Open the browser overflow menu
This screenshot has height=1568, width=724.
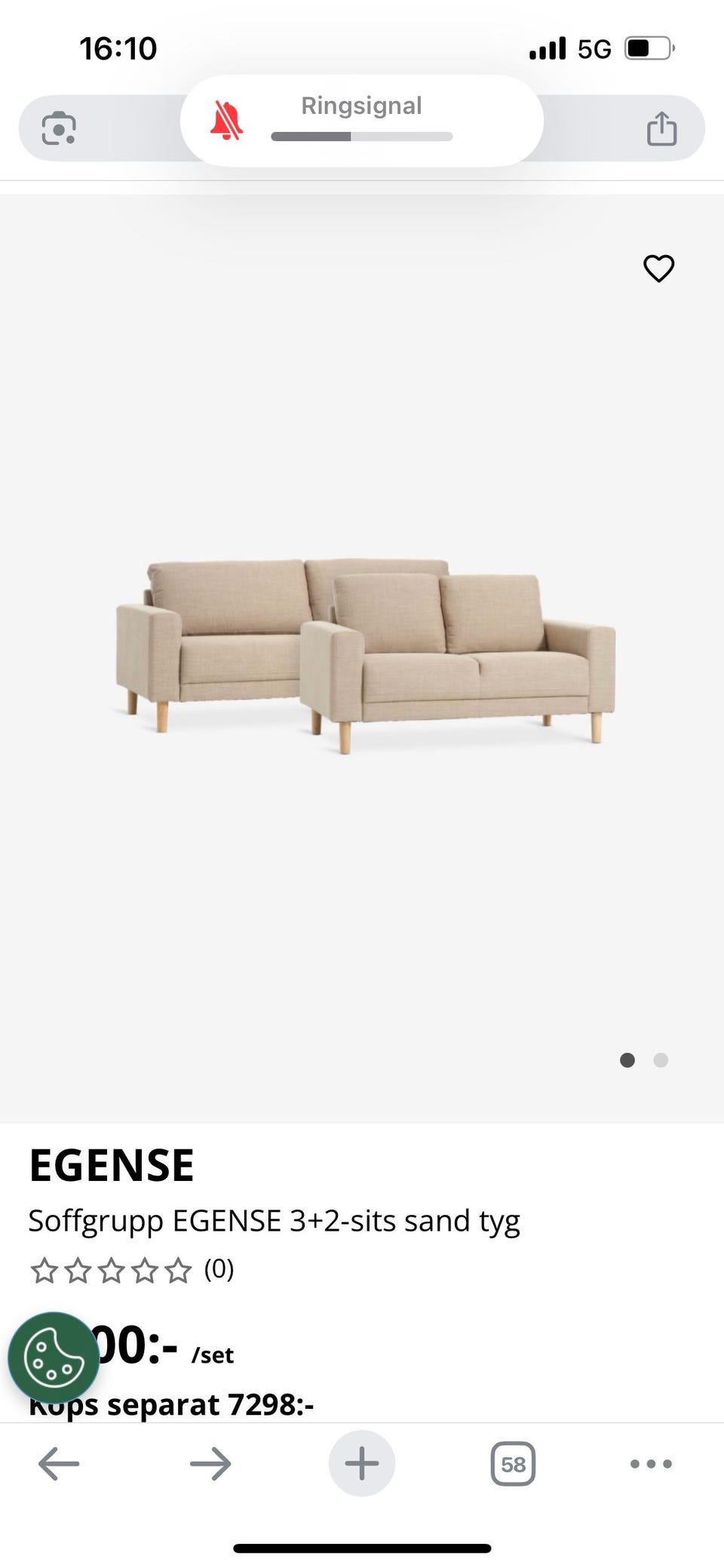(650, 1465)
